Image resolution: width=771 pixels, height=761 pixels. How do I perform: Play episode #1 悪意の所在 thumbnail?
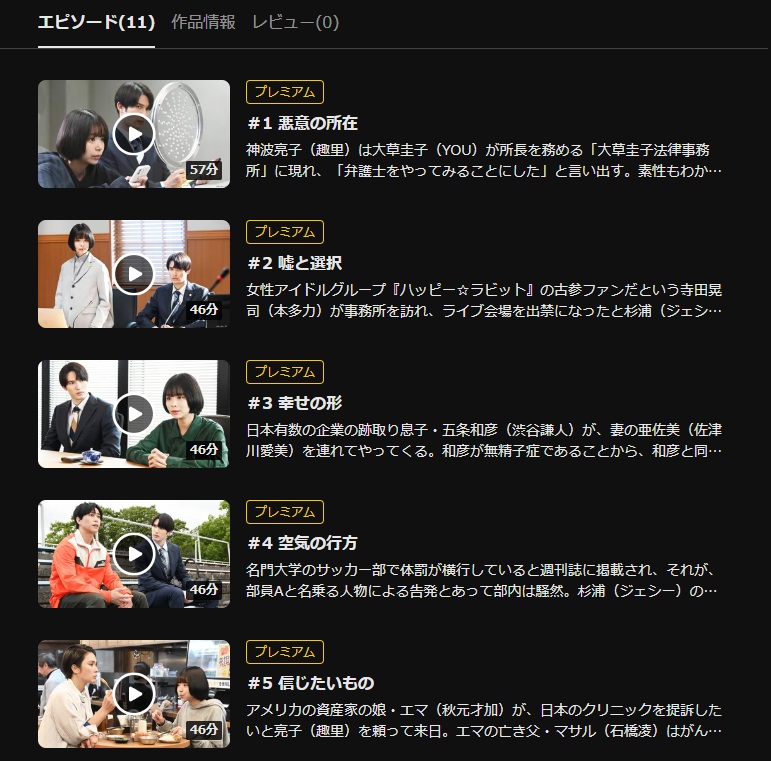(134, 134)
